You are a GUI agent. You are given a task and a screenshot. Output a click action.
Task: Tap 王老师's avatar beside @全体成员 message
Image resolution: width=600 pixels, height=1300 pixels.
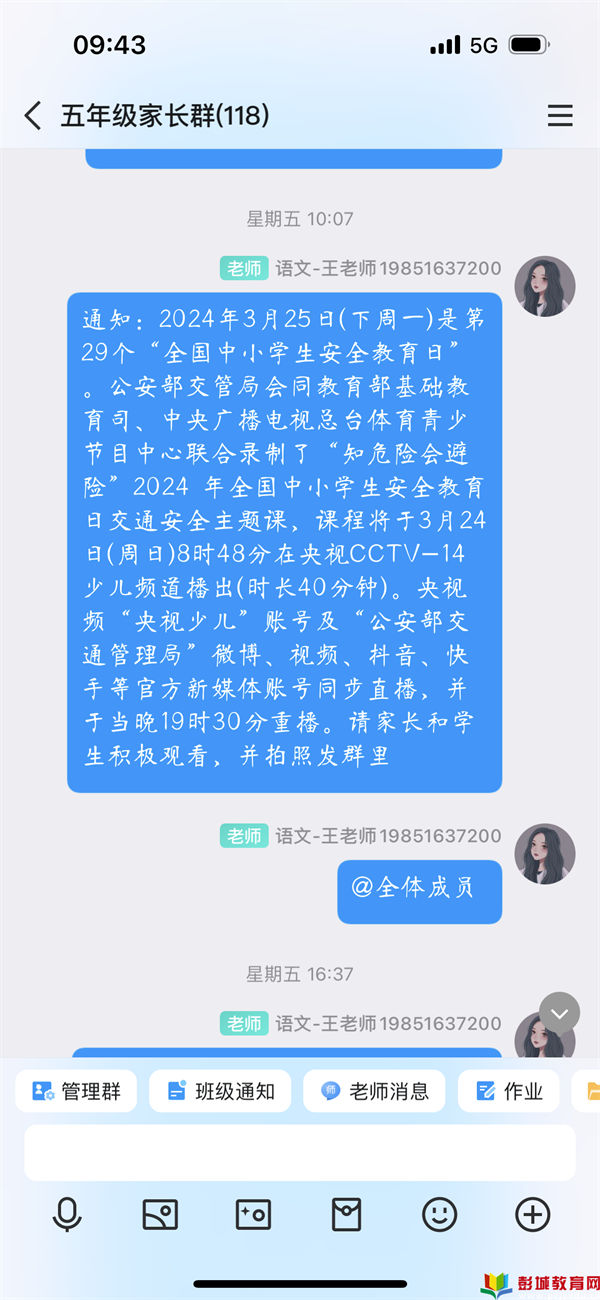pos(544,854)
